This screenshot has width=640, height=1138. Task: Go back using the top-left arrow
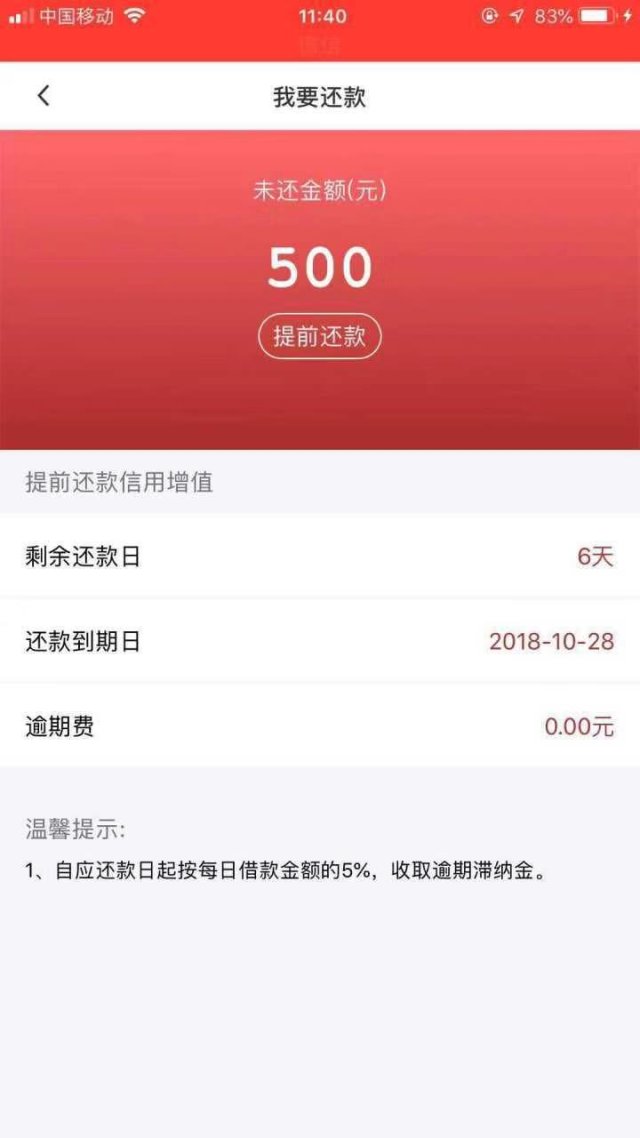coord(44,96)
